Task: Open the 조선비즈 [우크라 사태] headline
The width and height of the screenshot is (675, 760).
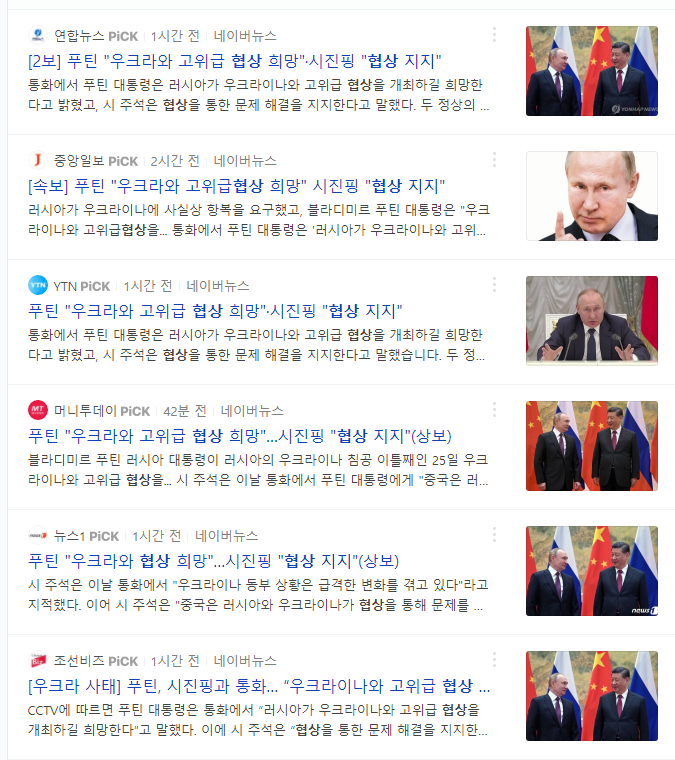Action: (x=259, y=685)
